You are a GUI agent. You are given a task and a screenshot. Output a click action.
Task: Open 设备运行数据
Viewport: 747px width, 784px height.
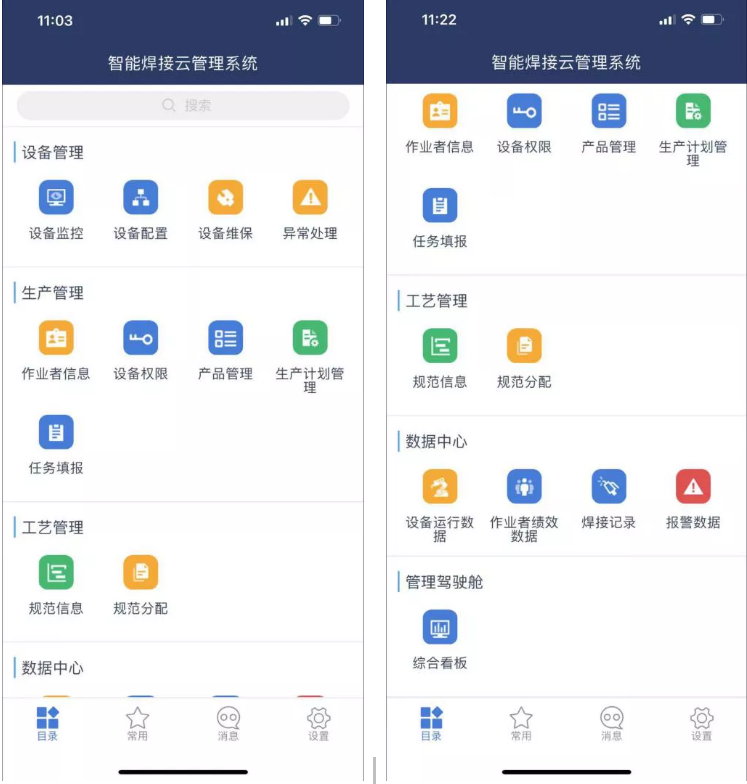pyautogui.click(x=440, y=487)
